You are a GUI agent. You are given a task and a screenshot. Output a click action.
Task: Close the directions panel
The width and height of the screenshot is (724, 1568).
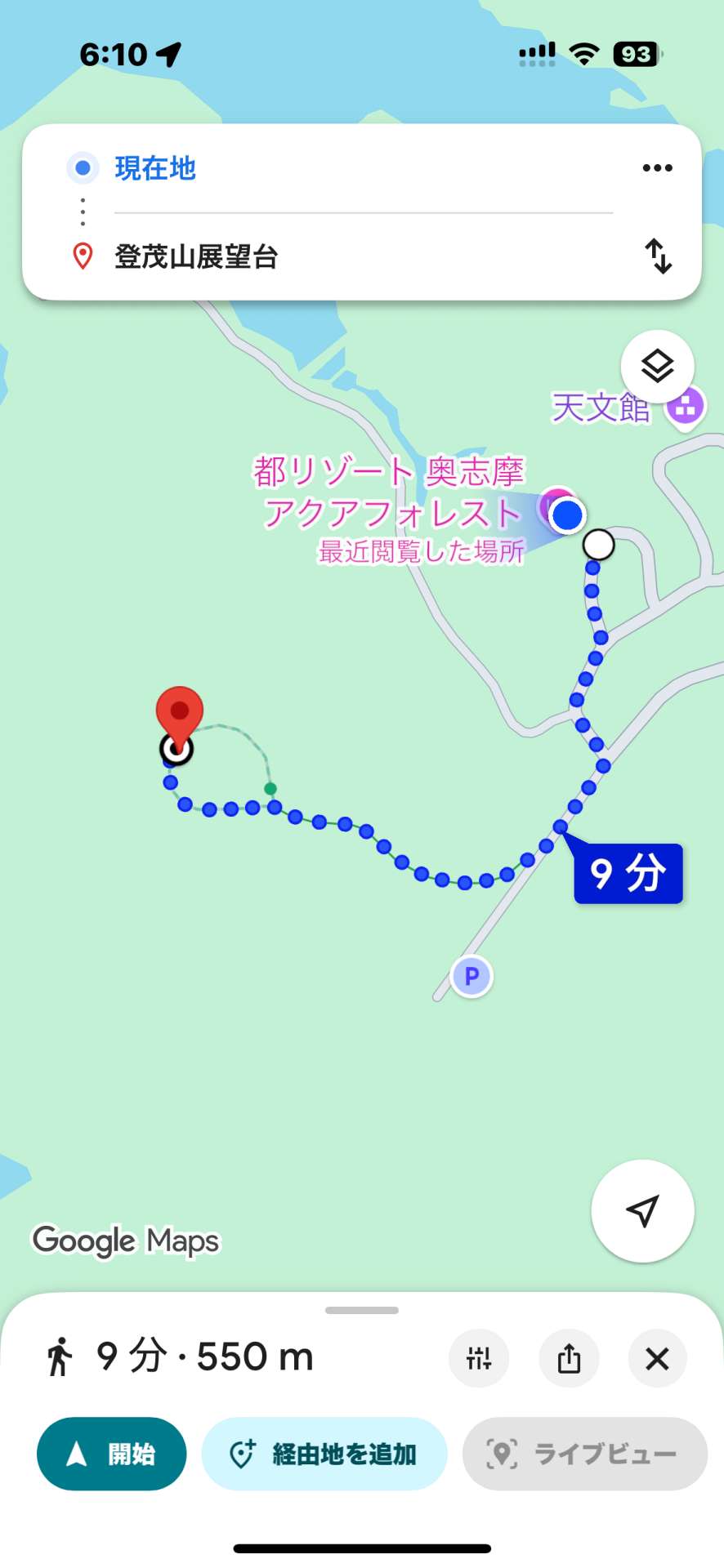click(657, 1358)
